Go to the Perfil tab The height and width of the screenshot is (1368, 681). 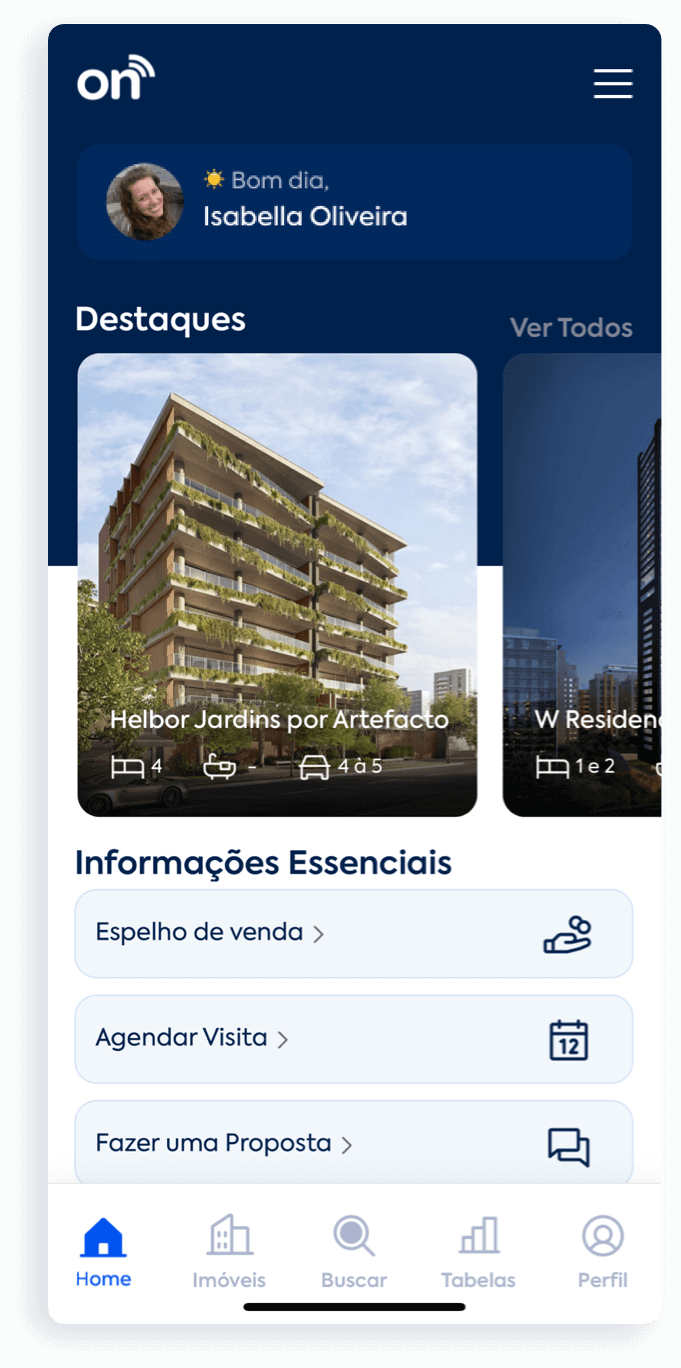[603, 1251]
